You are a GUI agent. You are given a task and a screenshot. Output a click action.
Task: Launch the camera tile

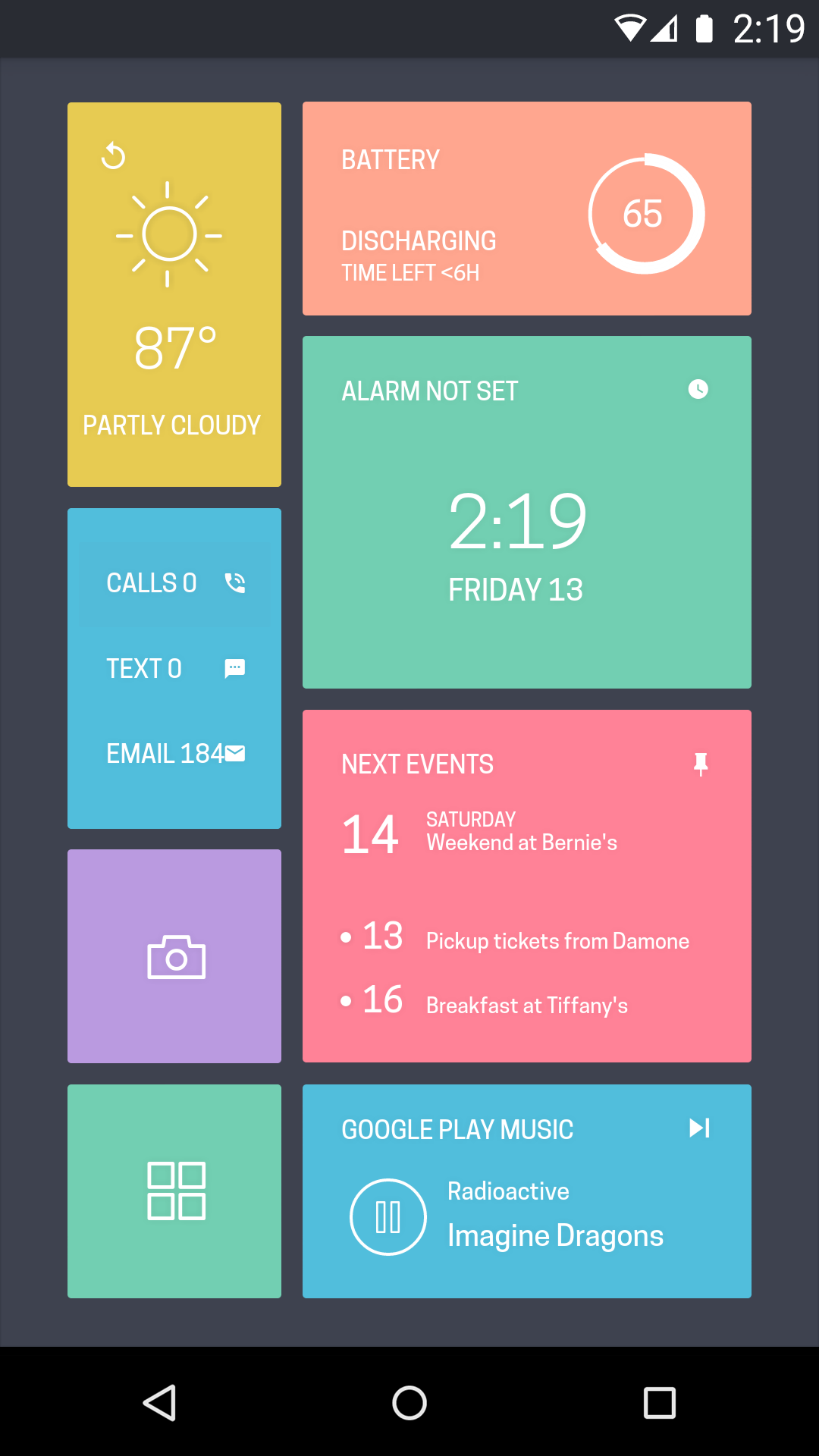tap(174, 956)
